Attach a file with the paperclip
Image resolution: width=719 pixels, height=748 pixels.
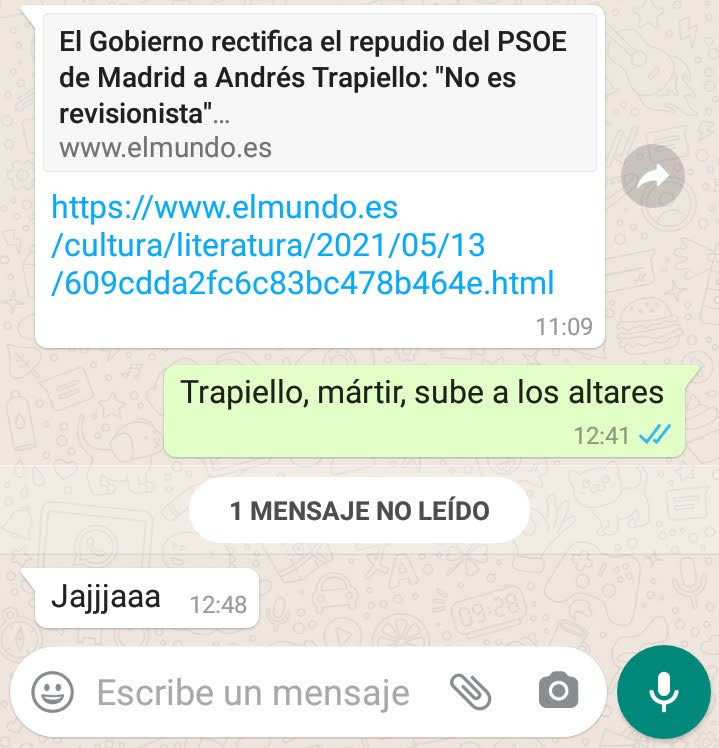click(471, 690)
